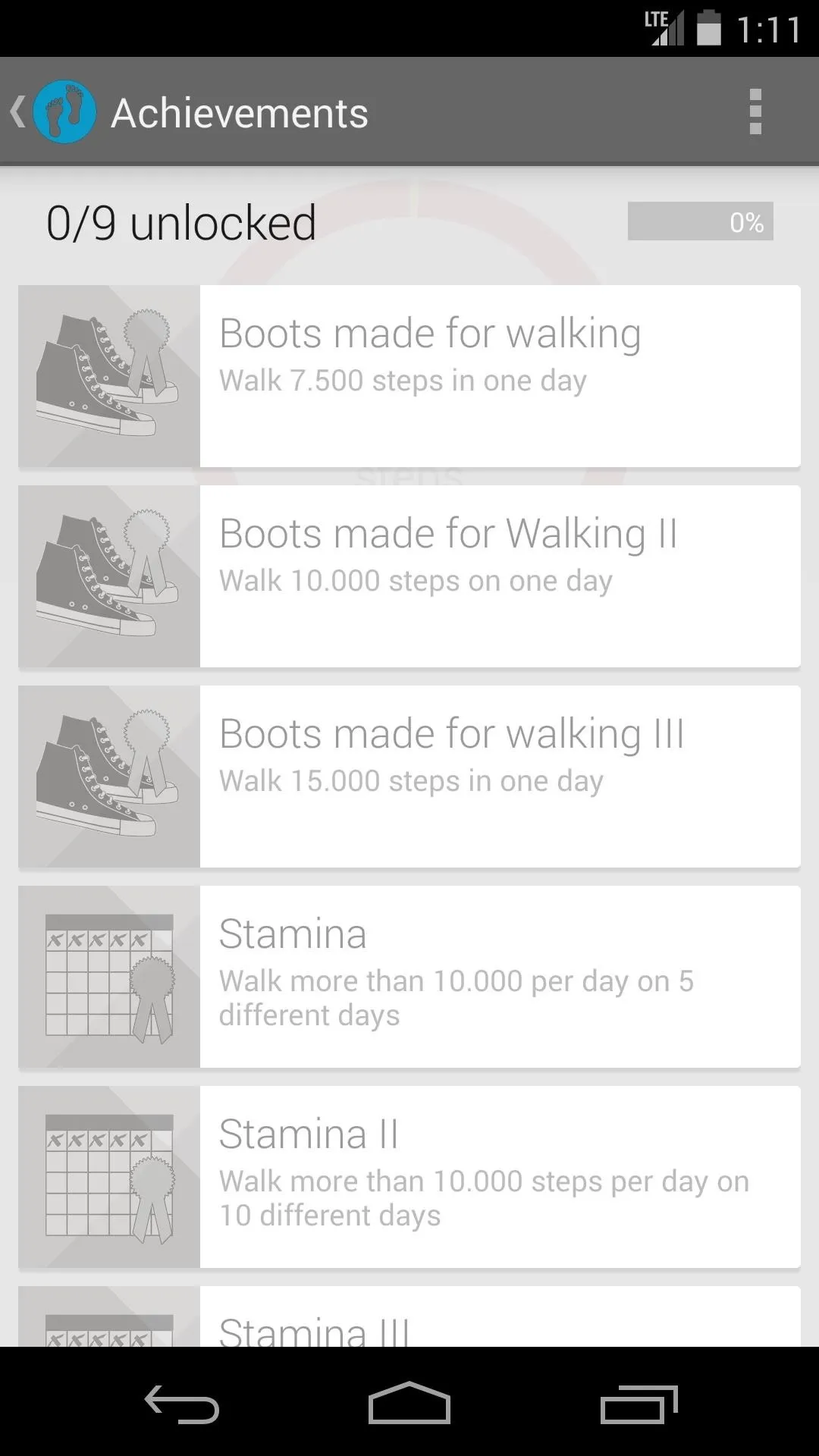Select the Boots made for Walking II card
Image resolution: width=819 pixels, height=1456 pixels.
click(409, 576)
